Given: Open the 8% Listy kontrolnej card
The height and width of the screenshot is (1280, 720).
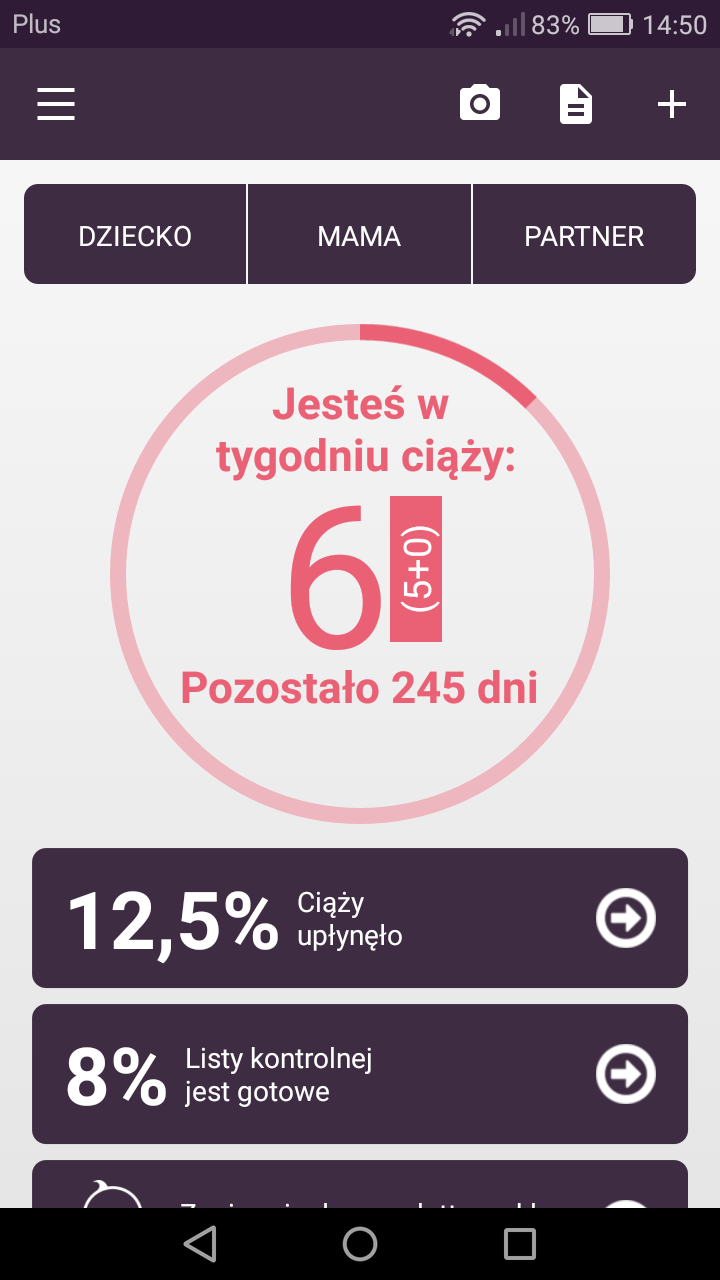Looking at the screenshot, I should pos(360,1074).
